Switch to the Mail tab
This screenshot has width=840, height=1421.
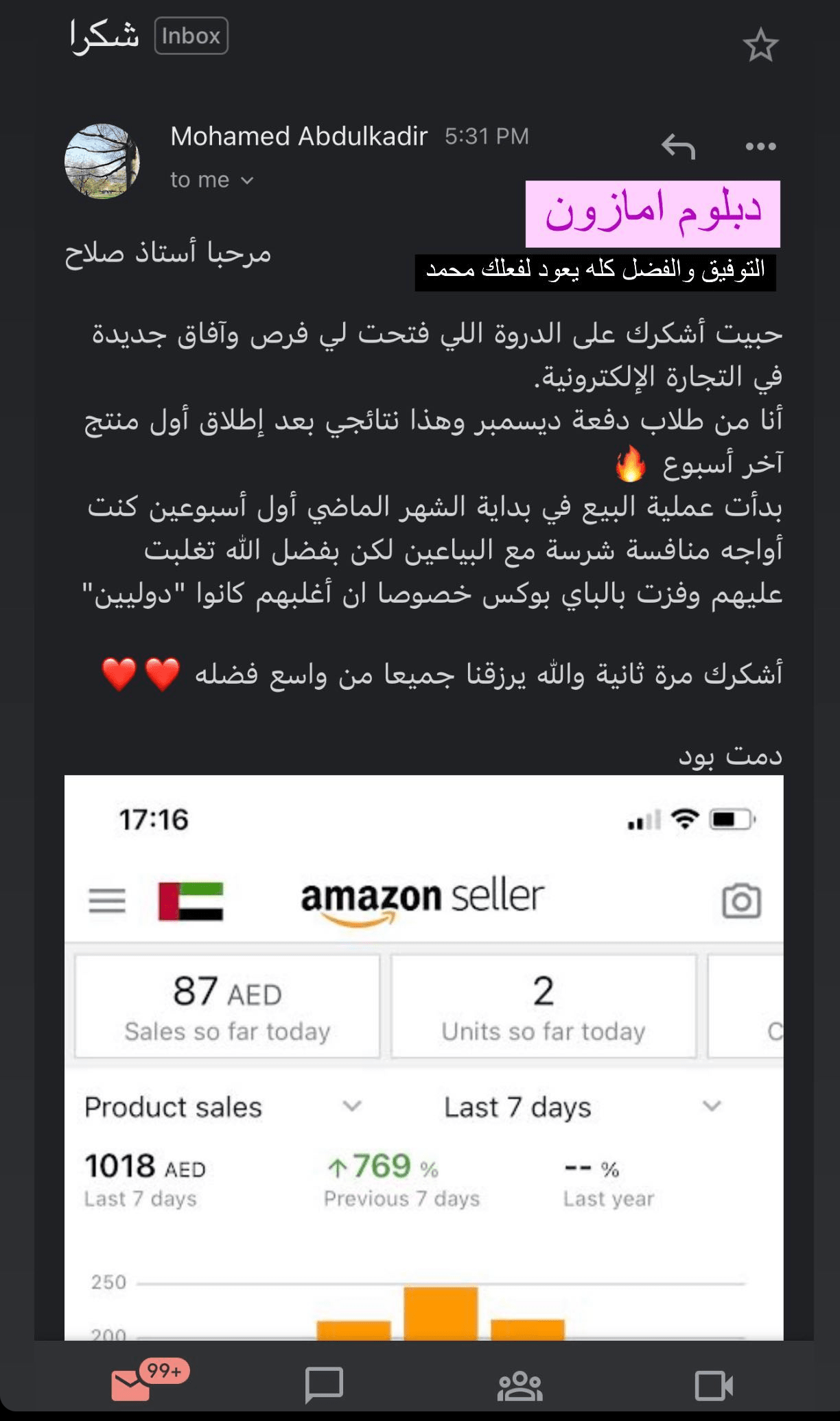point(131,1385)
